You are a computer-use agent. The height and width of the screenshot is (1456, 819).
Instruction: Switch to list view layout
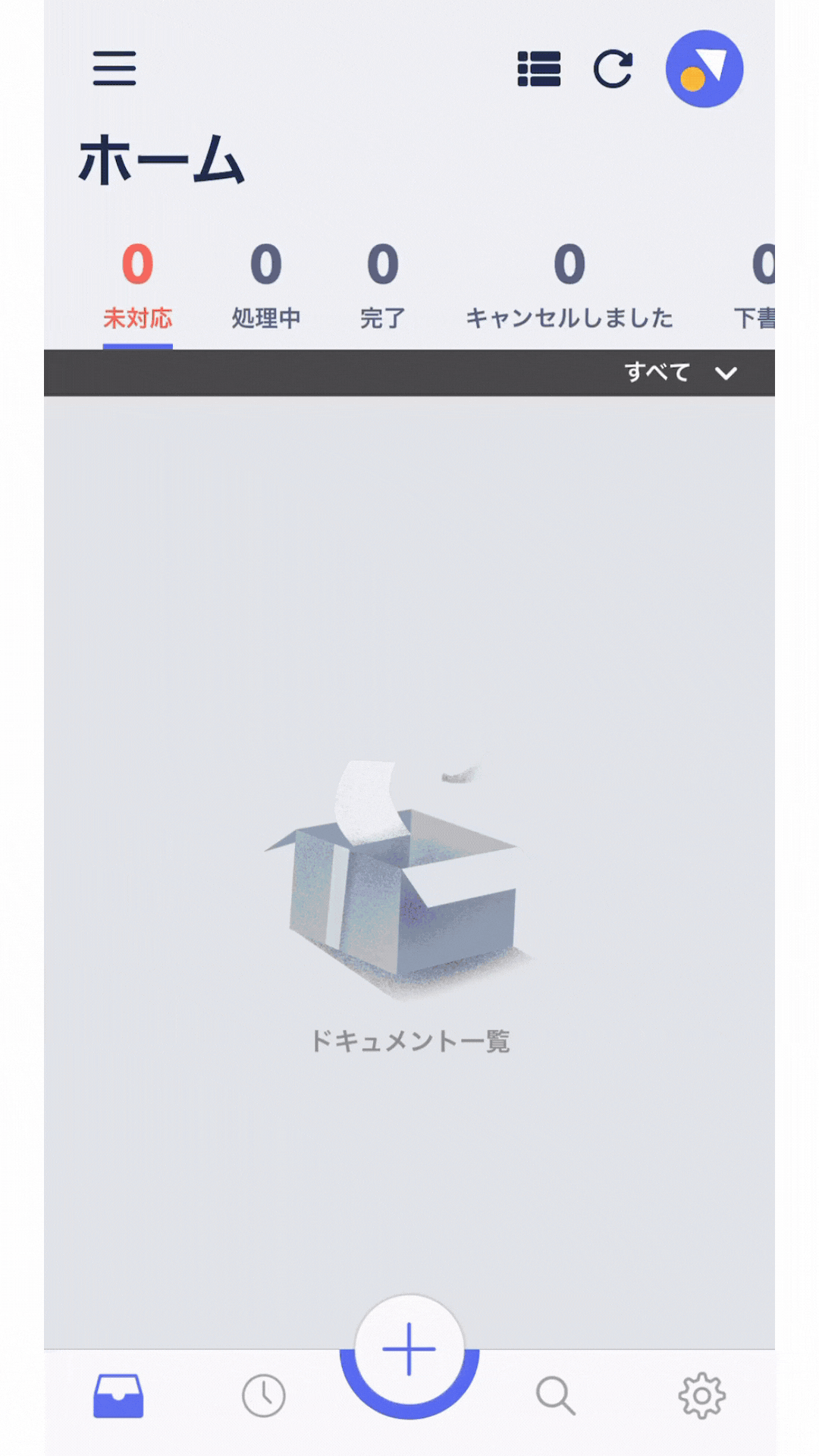[538, 69]
